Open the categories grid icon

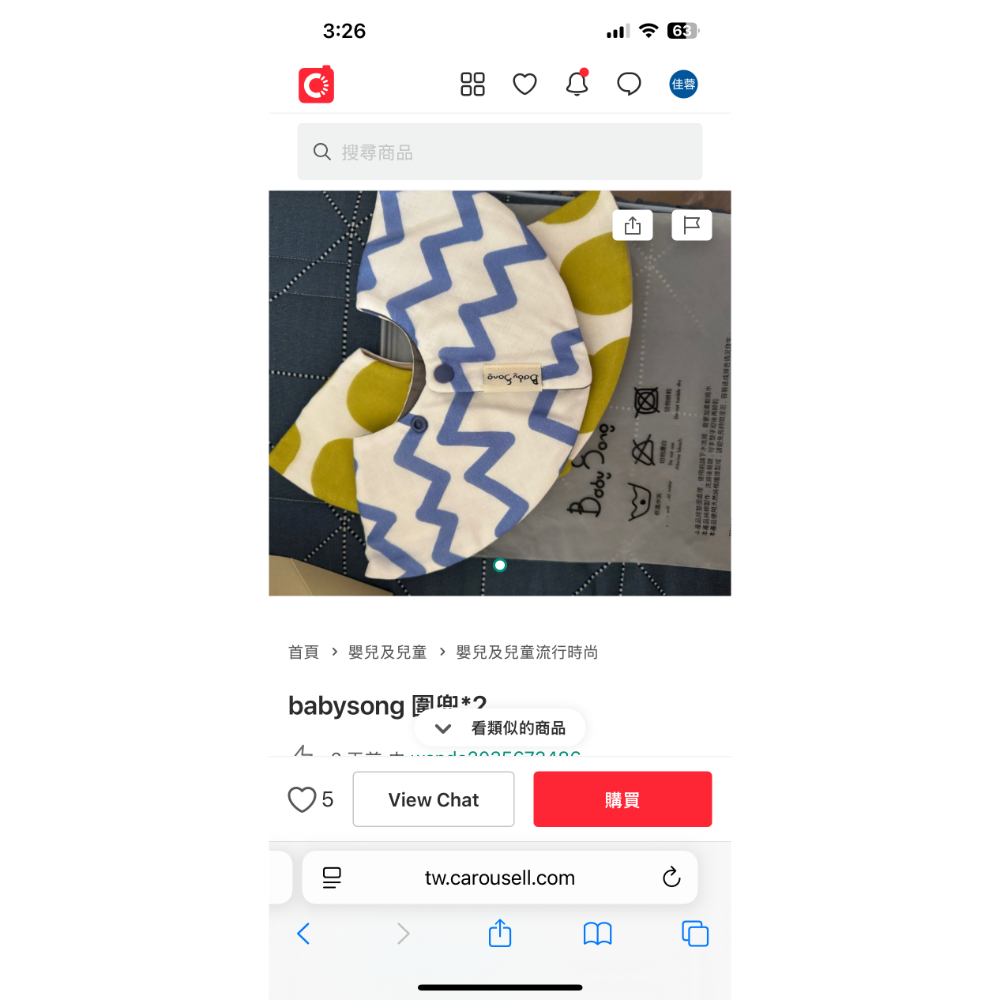(x=472, y=85)
